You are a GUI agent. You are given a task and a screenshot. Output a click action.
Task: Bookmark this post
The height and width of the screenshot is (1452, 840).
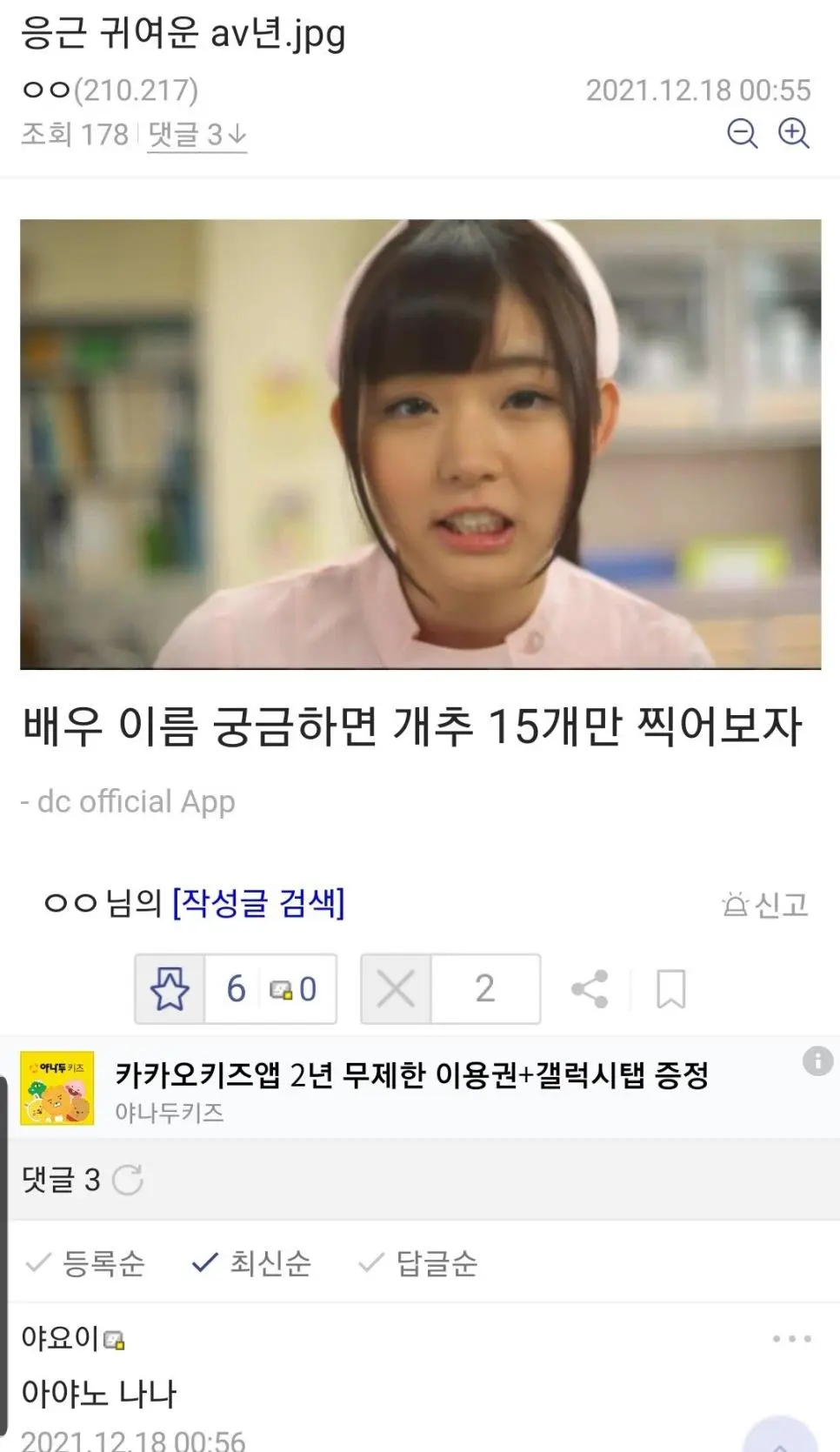(x=670, y=989)
